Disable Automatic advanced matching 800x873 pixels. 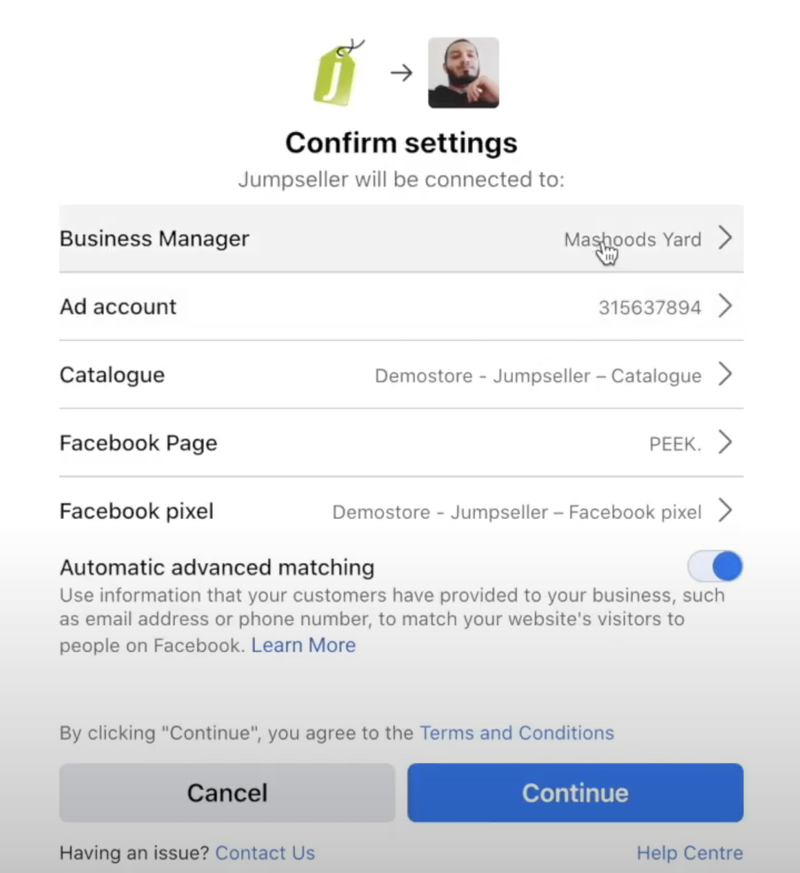[x=715, y=567]
